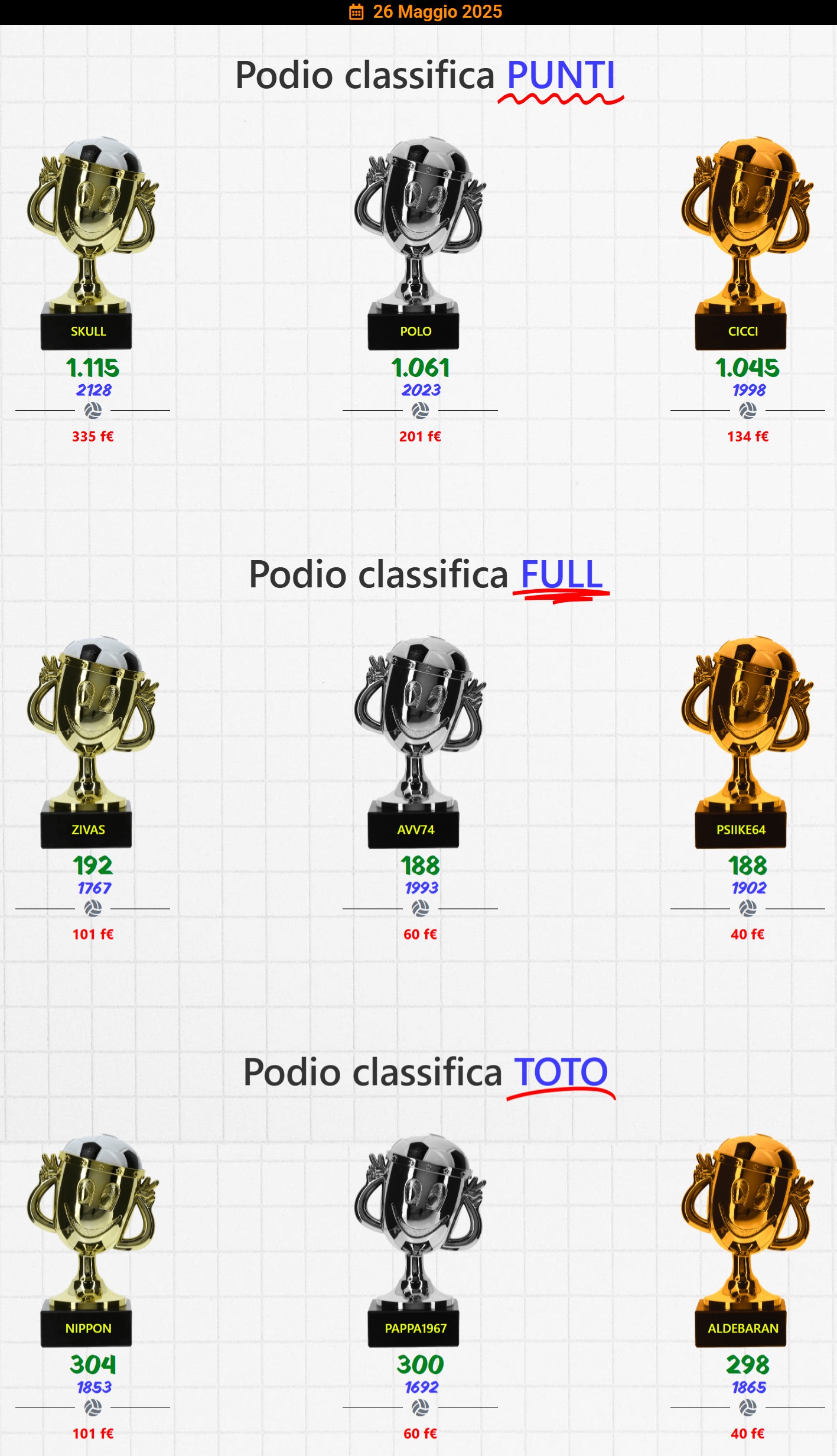The height and width of the screenshot is (1456, 837).
Task: Open the TOTO standings link
Action: [561, 1072]
